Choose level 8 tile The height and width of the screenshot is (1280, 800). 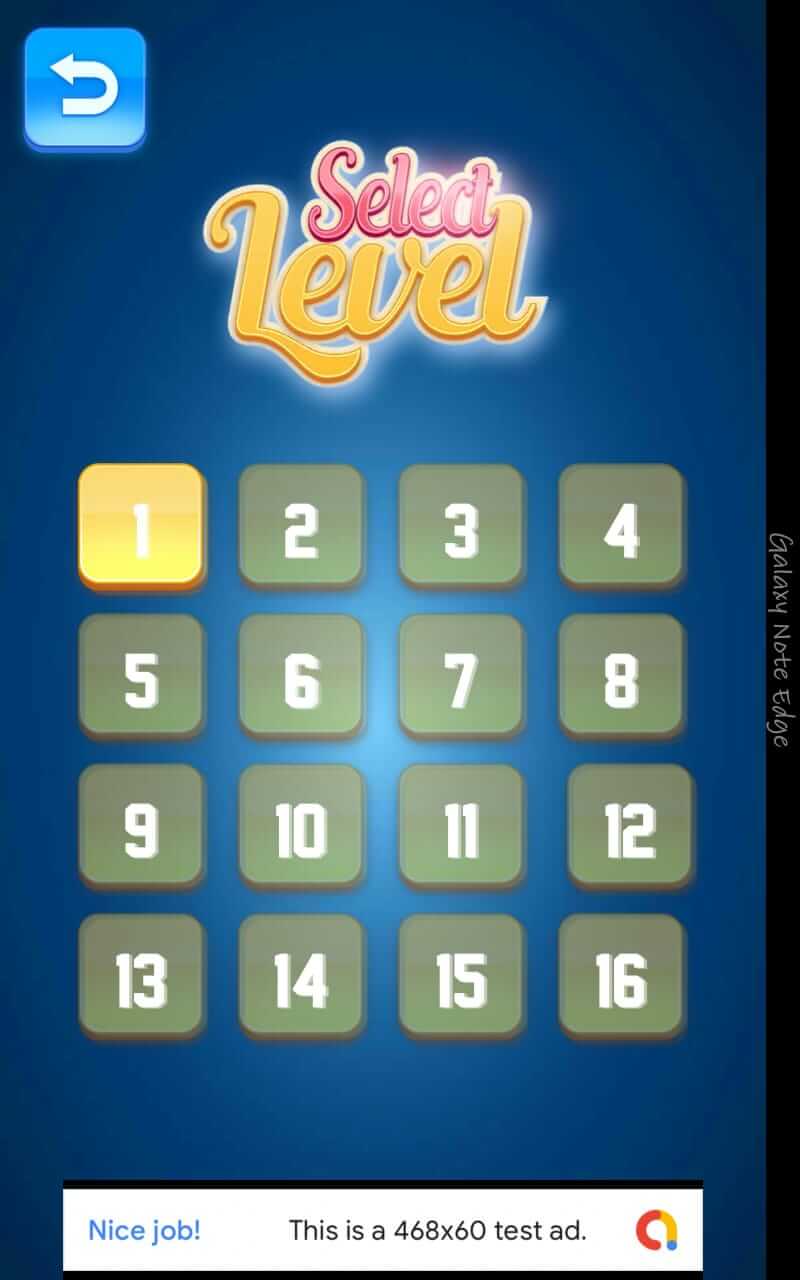(621, 677)
